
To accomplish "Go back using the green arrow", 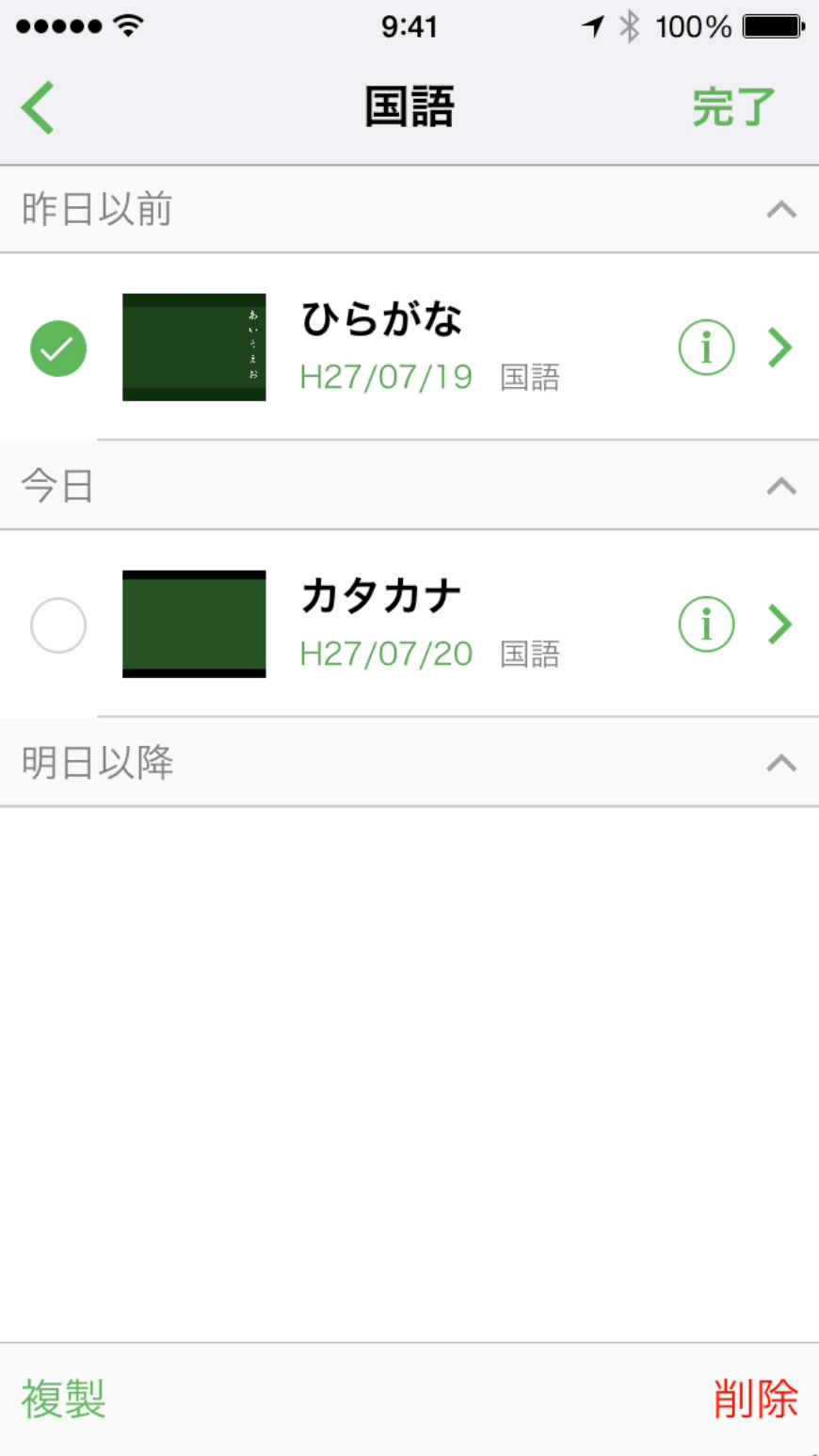I will (x=39, y=107).
